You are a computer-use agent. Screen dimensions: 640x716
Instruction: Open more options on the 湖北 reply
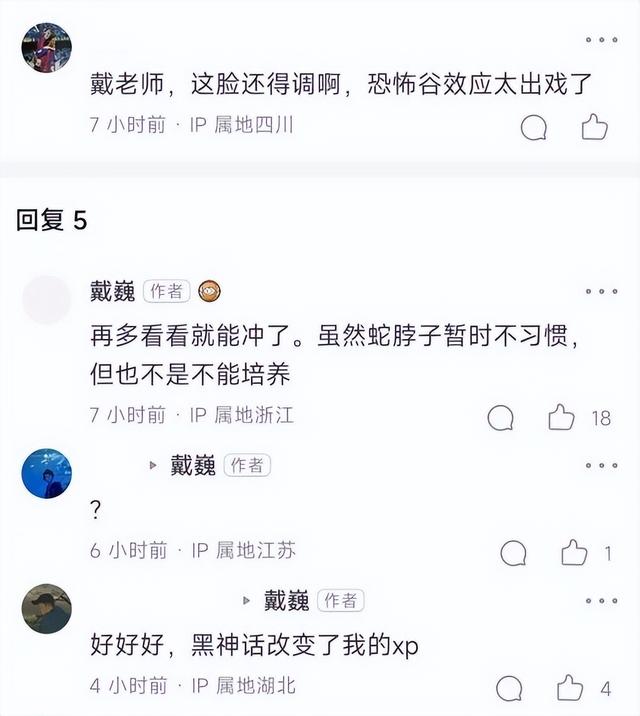coord(601,601)
